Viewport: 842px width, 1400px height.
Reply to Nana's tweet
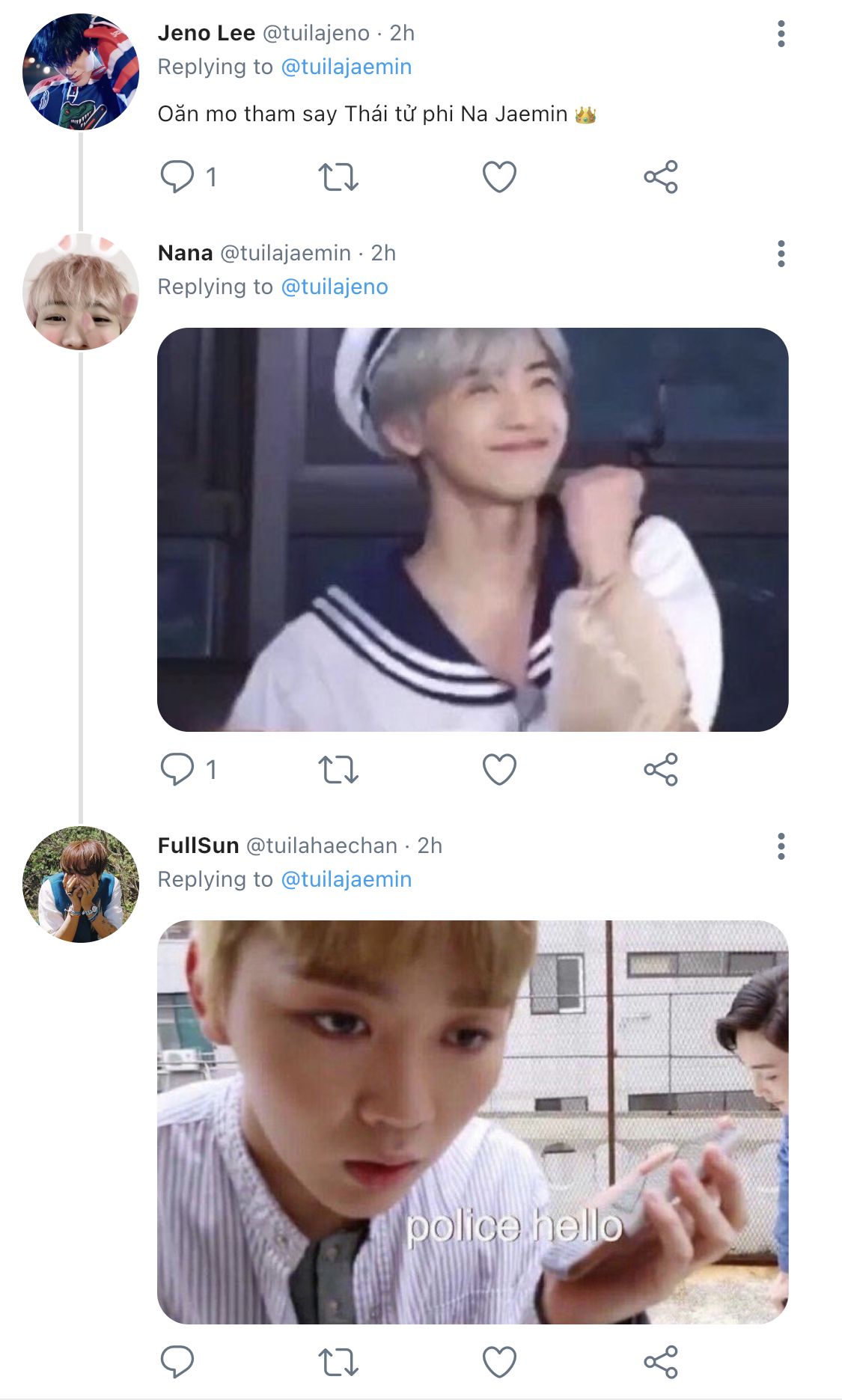click(177, 769)
